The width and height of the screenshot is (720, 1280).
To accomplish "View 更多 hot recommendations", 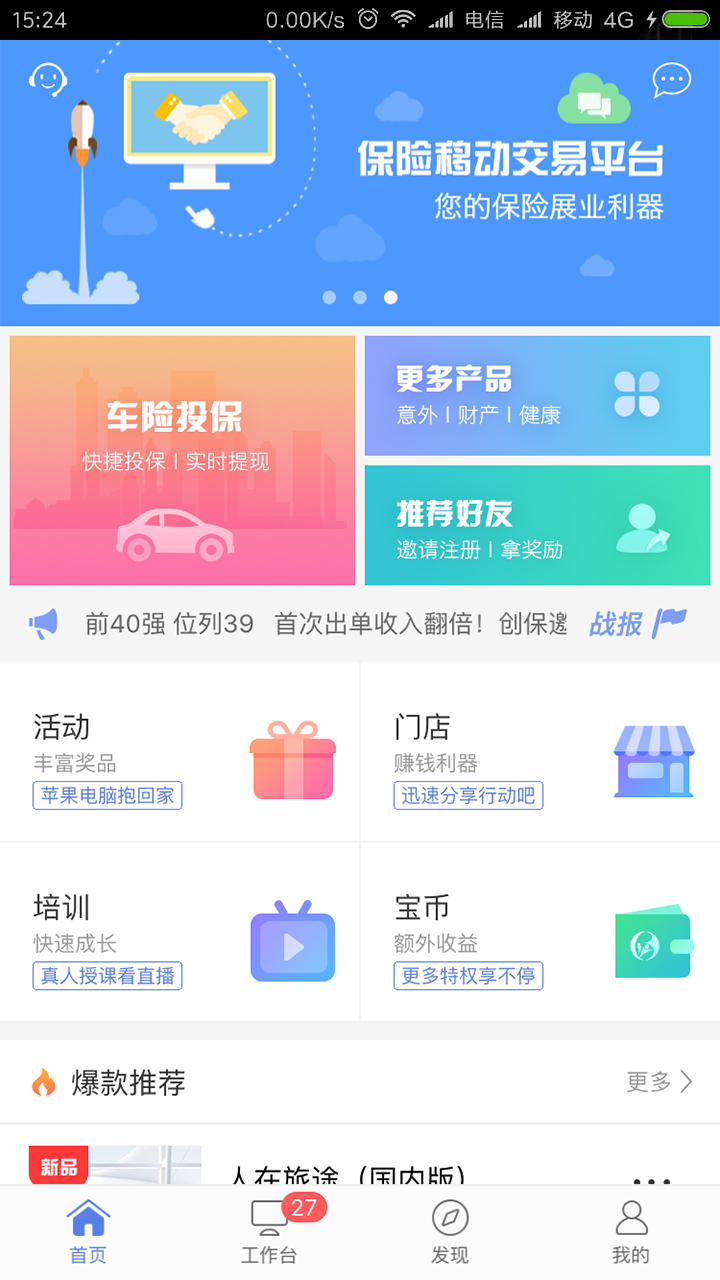I will pos(659,1082).
